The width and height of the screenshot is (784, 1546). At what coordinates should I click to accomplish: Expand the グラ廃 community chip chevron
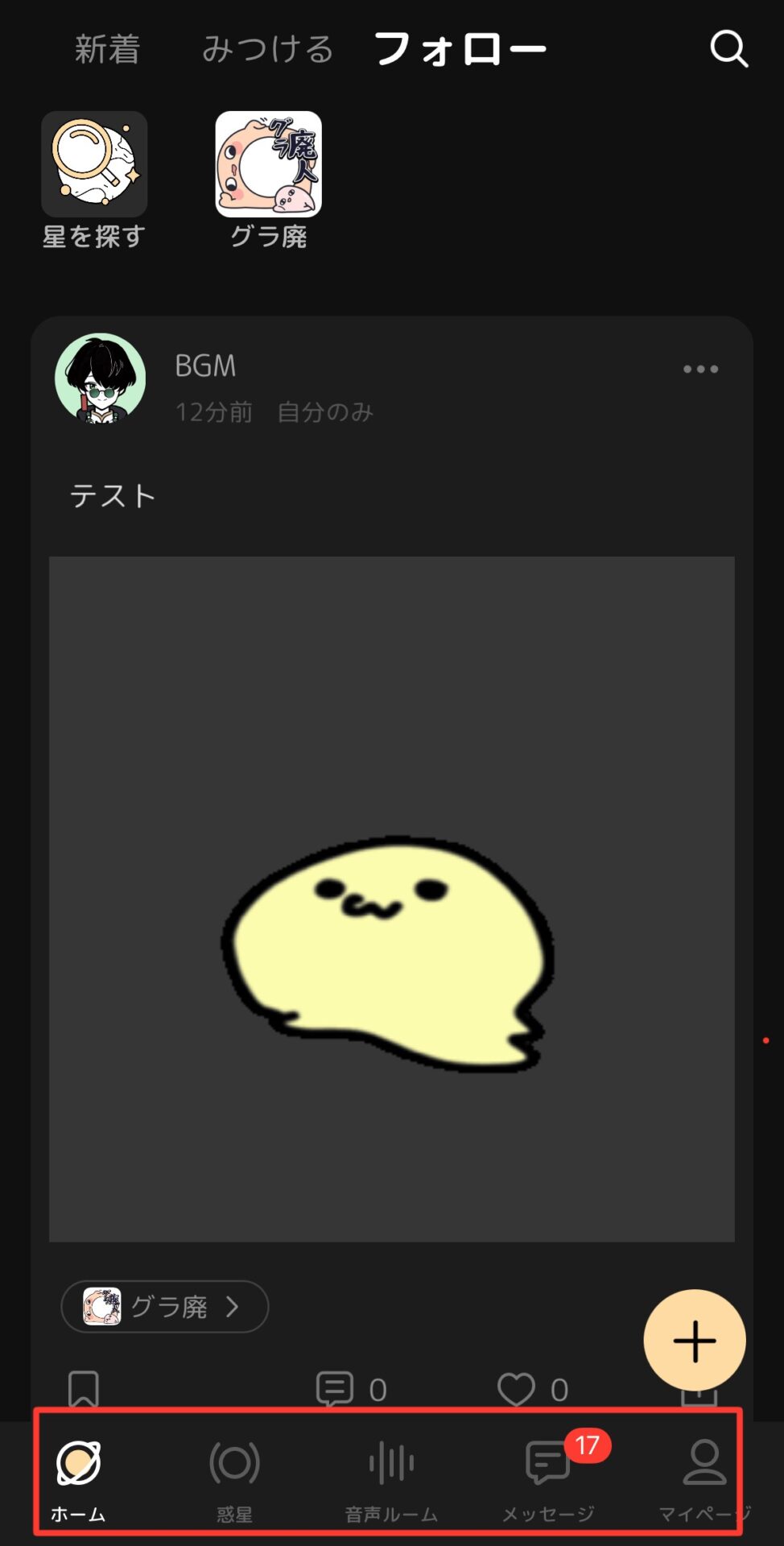tap(234, 1307)
